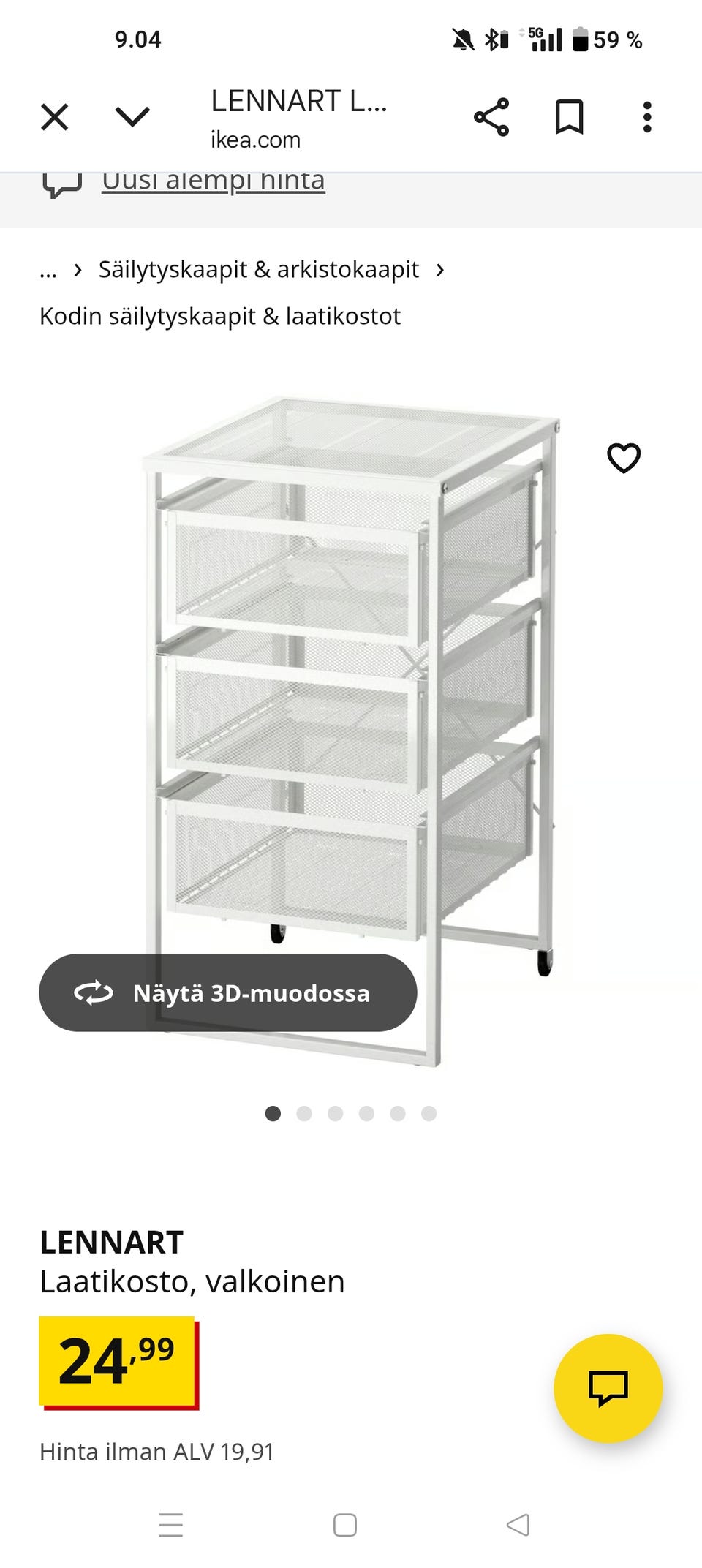This screenshot has height=1568, width=702.
Task: Jump to the second product image dot
Action: pyautogui.click(x=304, y=1114)
